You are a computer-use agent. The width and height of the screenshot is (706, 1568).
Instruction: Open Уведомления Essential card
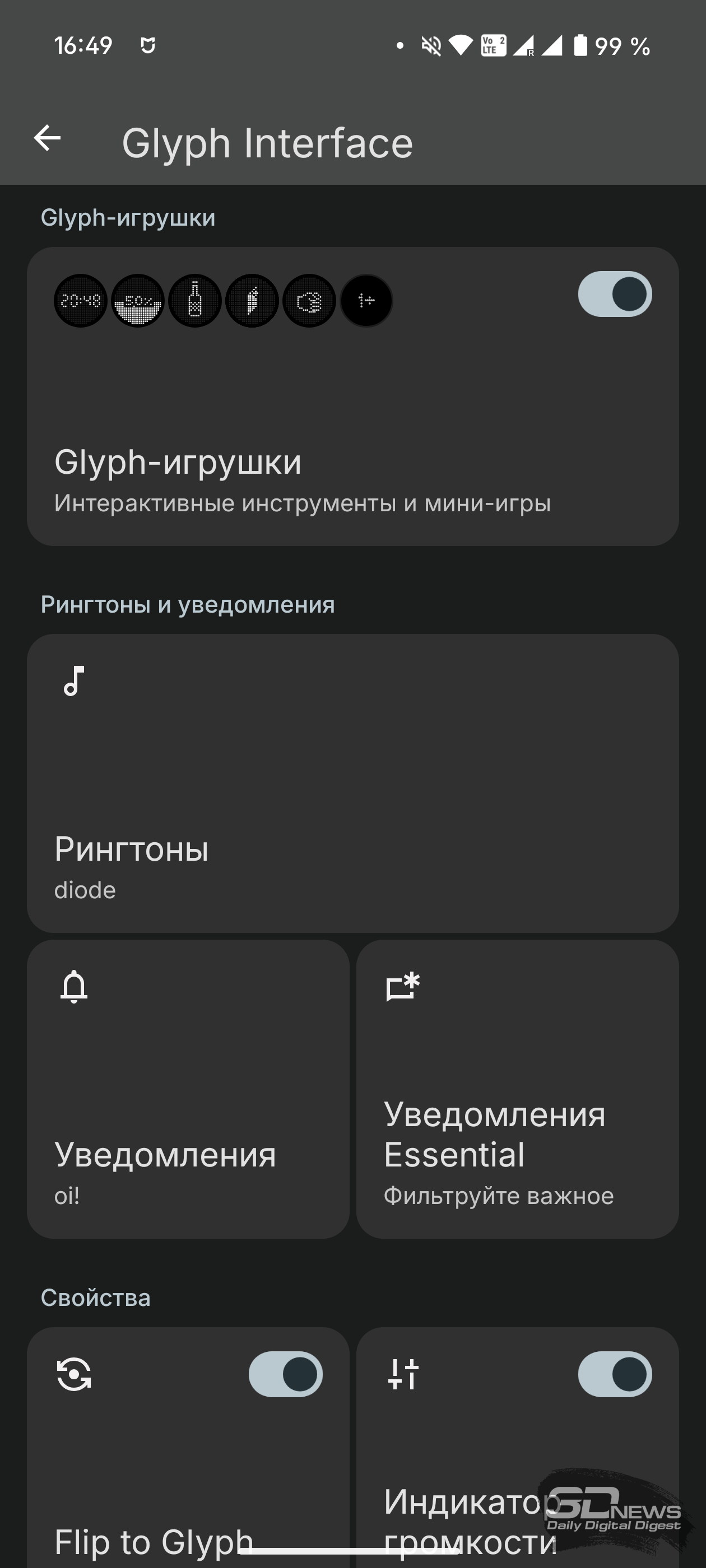(x=517, y=1089)
